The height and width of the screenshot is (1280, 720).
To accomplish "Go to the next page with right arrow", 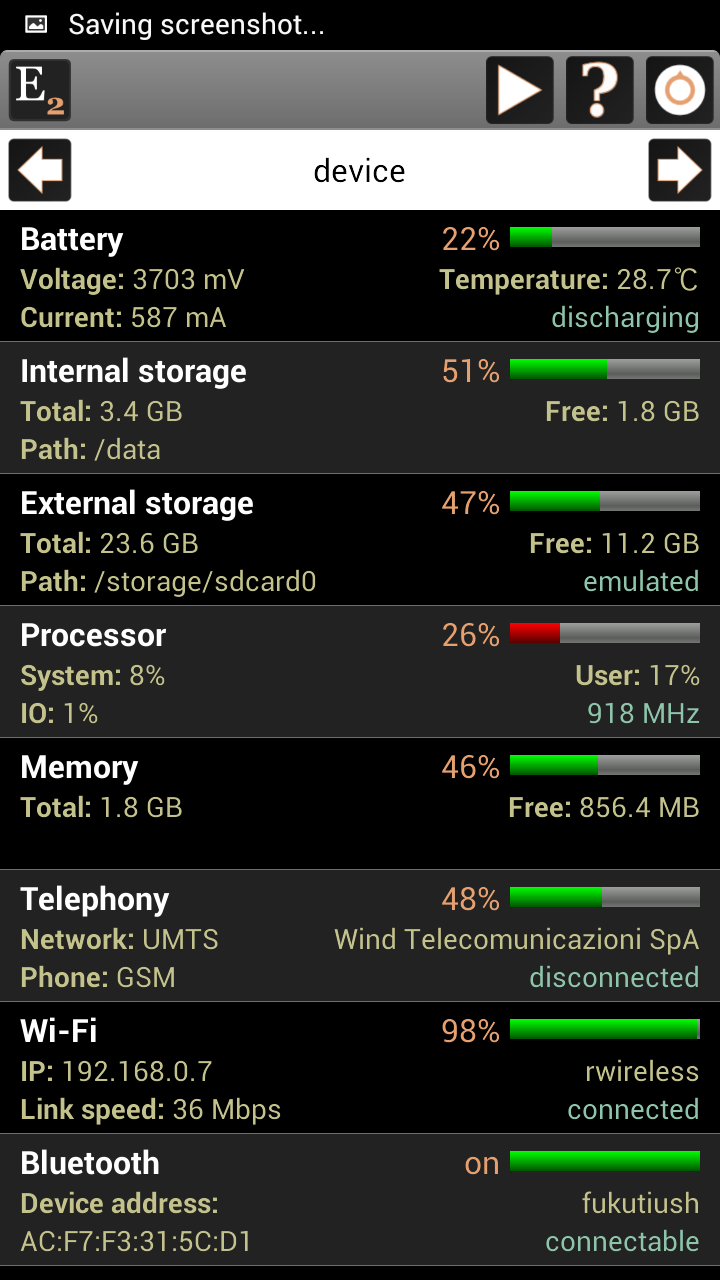I will point(680,170).
